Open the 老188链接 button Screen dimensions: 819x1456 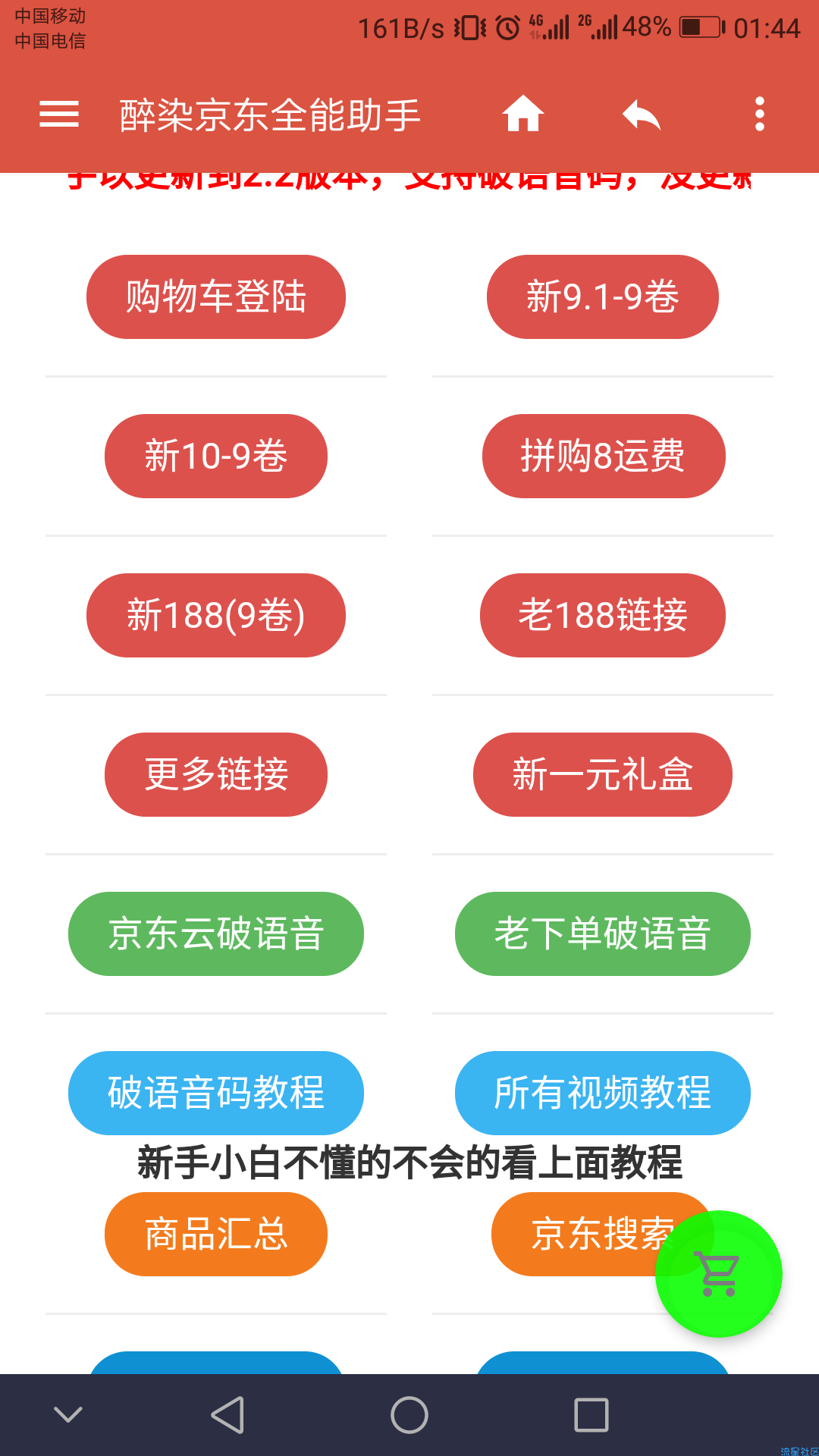tap(603, 615)
